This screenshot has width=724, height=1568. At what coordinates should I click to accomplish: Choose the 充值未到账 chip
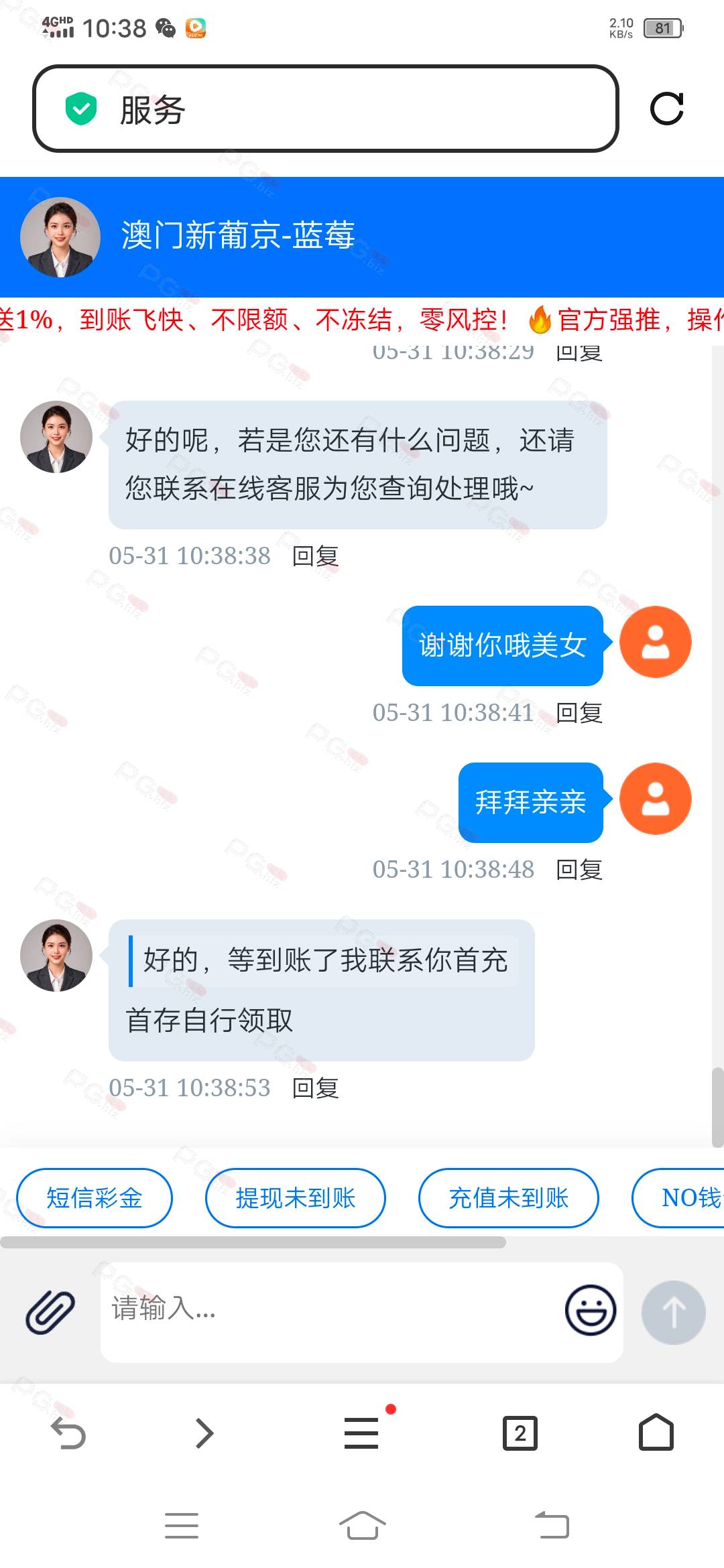pos(508,1198)
